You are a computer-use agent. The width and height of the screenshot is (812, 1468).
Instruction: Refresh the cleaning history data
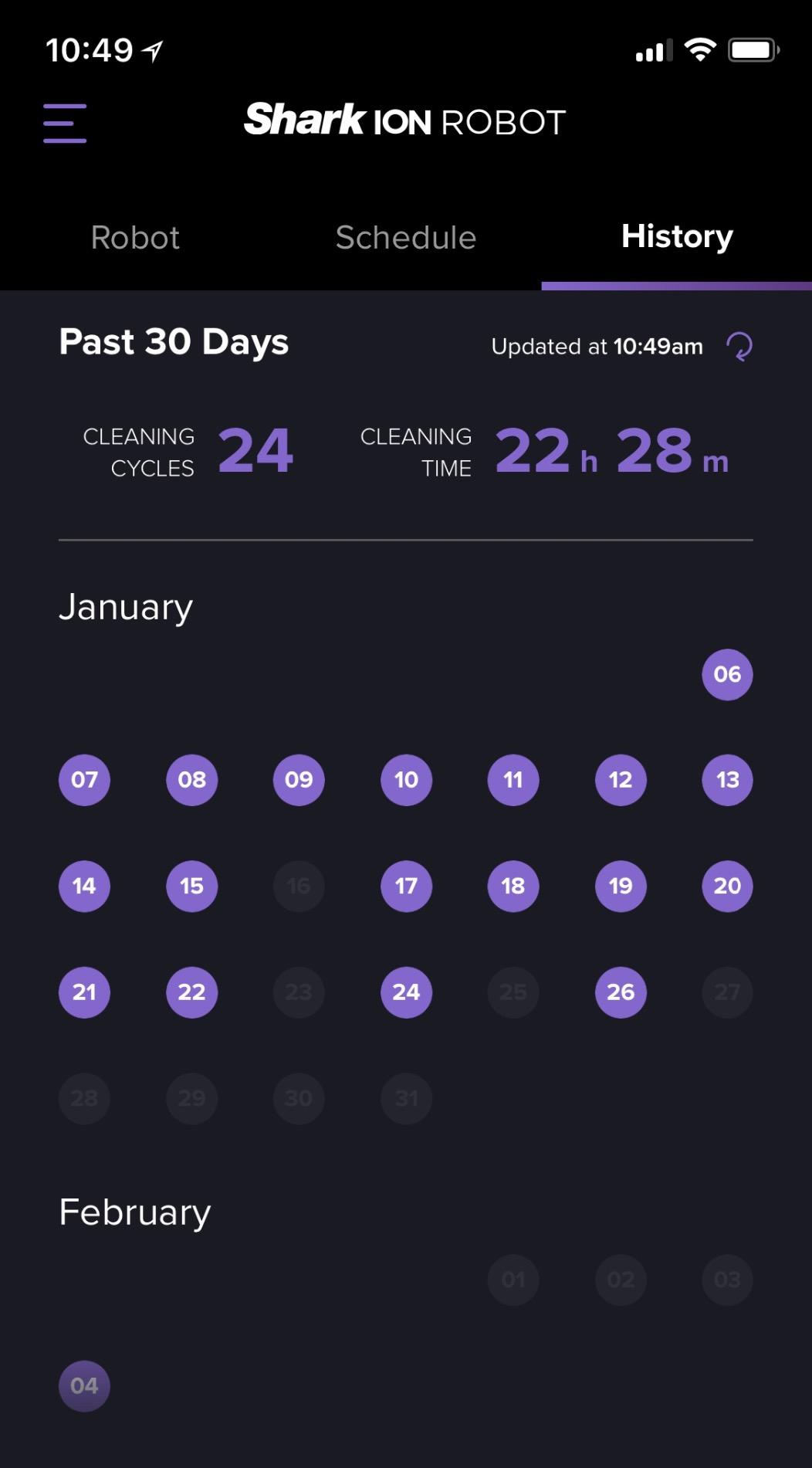coord(739,347)
